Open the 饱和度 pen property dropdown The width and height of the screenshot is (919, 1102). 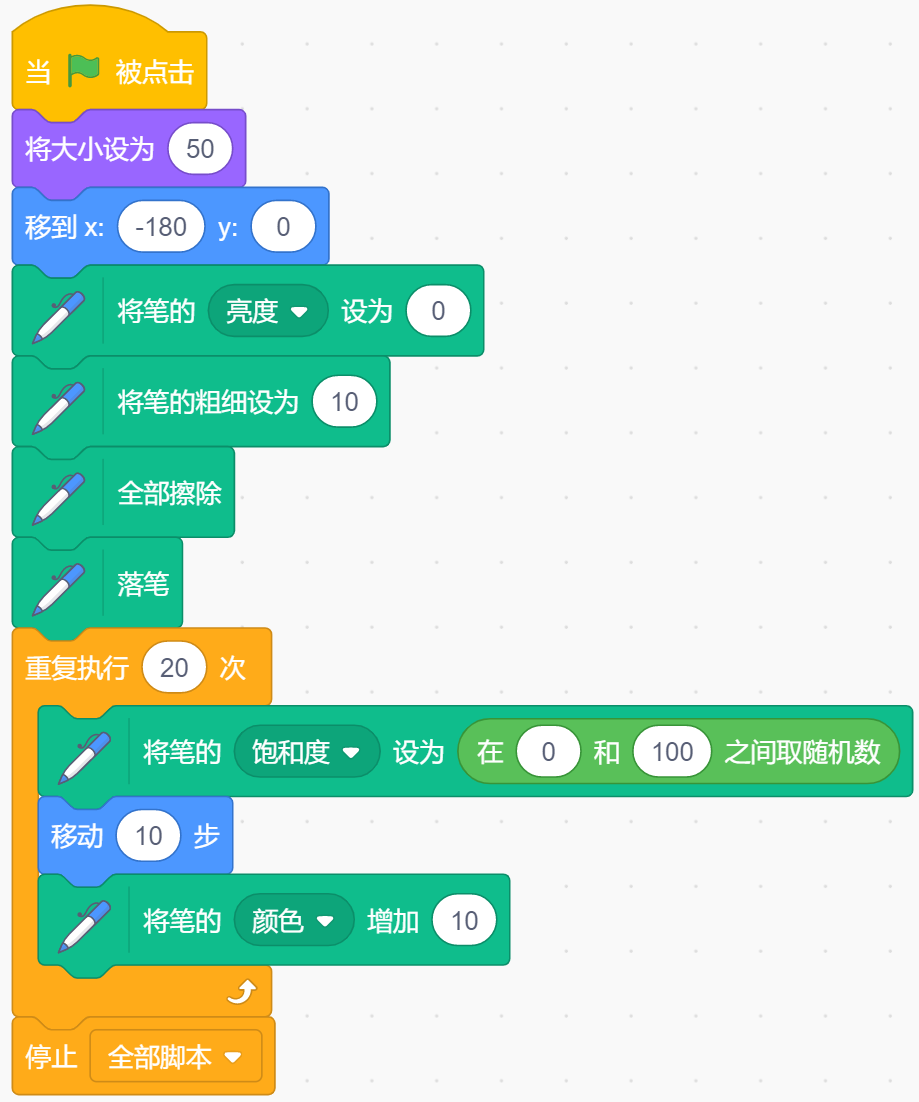coord(306,752)
